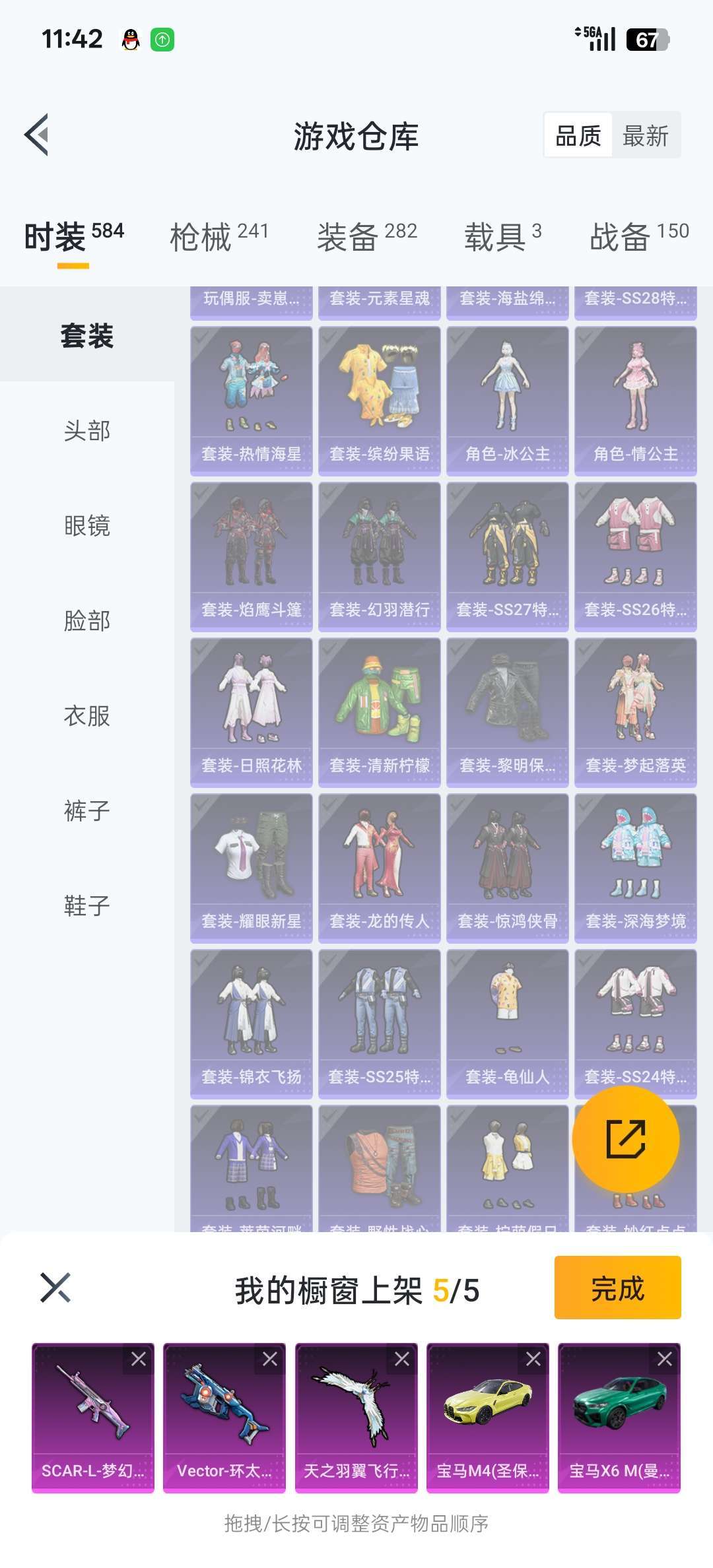Choose the 角色-冰公主 item
The width and height of the screenshot is (713, 1568).
tap(507, 401)
